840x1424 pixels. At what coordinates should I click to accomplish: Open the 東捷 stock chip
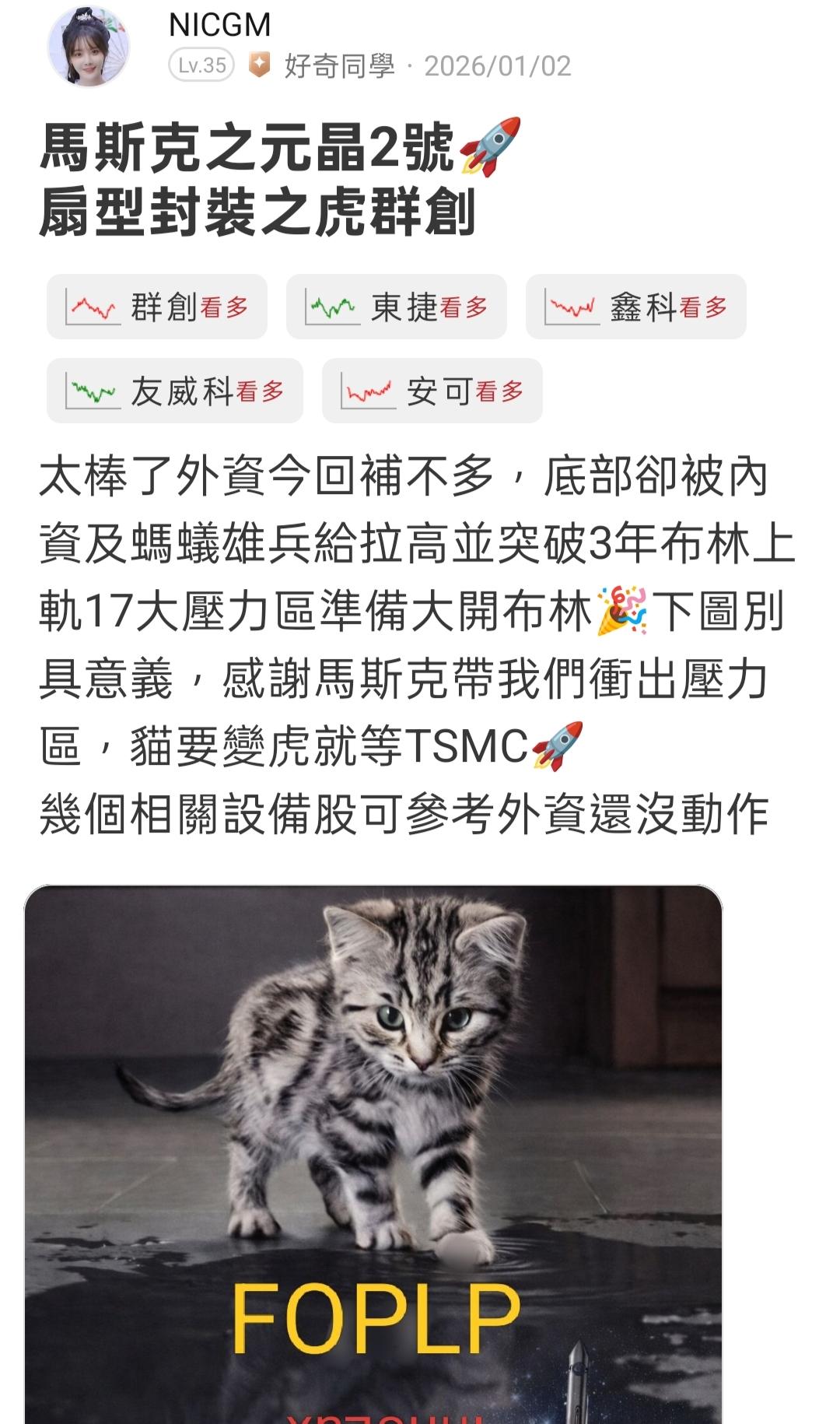(x=397, y=307)
